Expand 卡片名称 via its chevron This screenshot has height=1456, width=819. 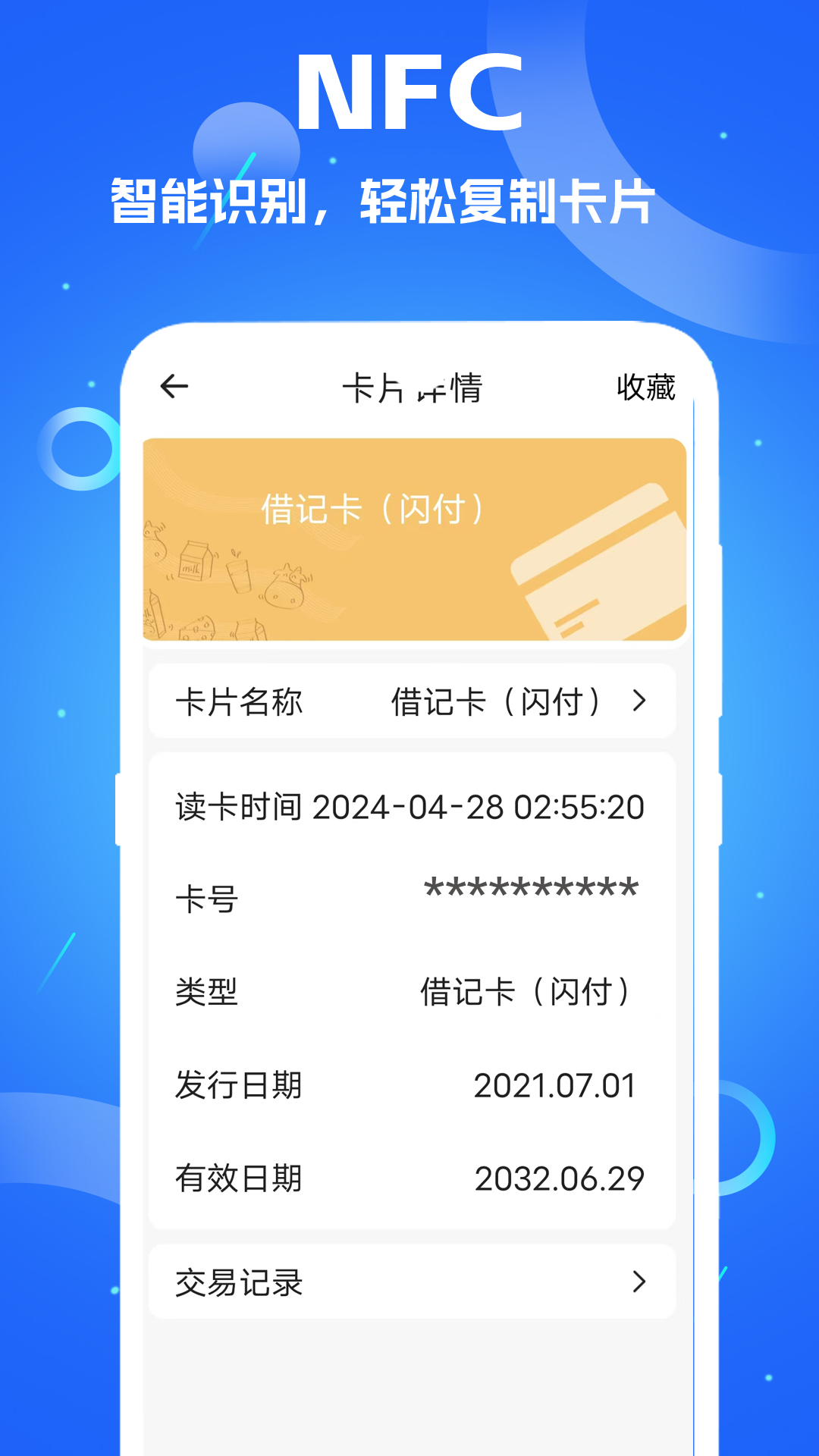pyautogui.click(x=639, y=701)
